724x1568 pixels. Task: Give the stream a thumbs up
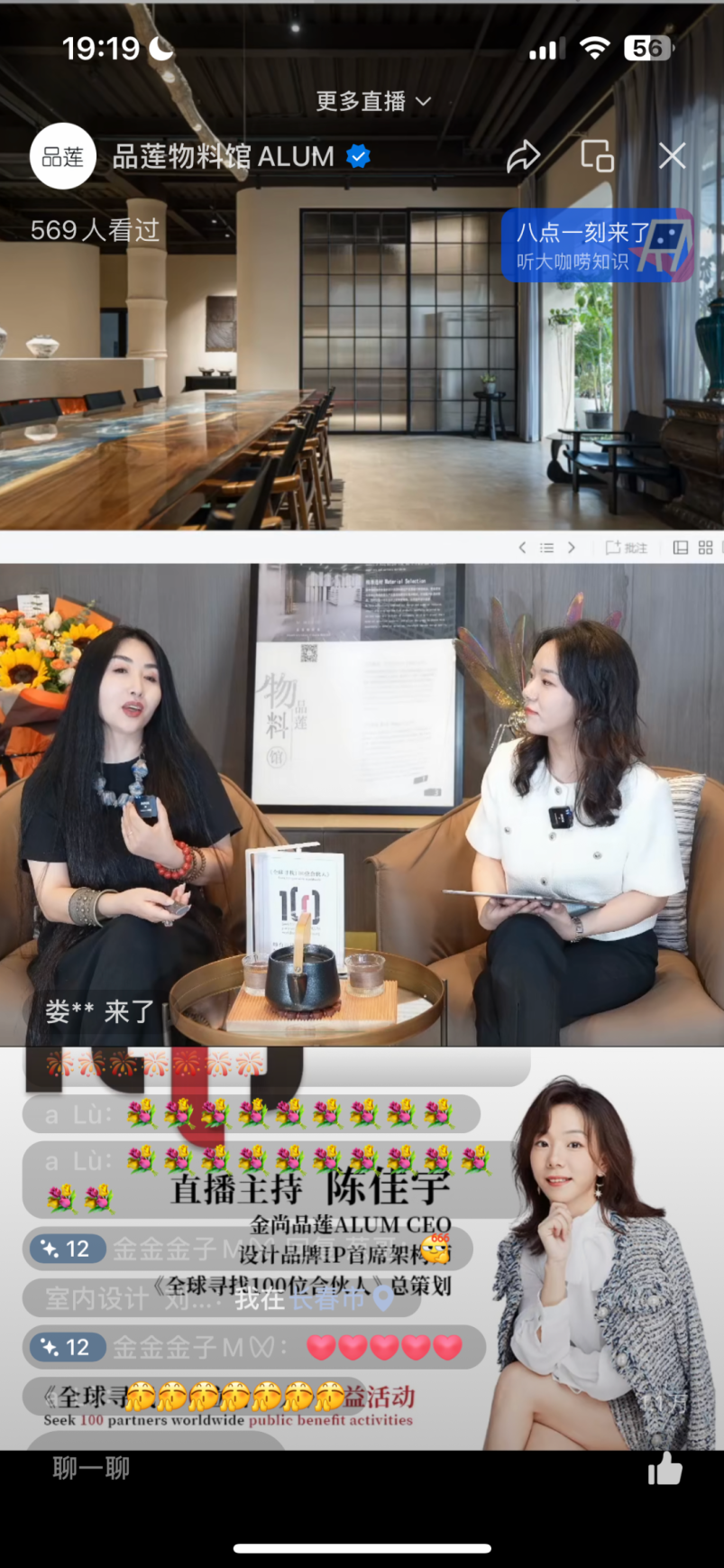click(x=665, y=1469)
